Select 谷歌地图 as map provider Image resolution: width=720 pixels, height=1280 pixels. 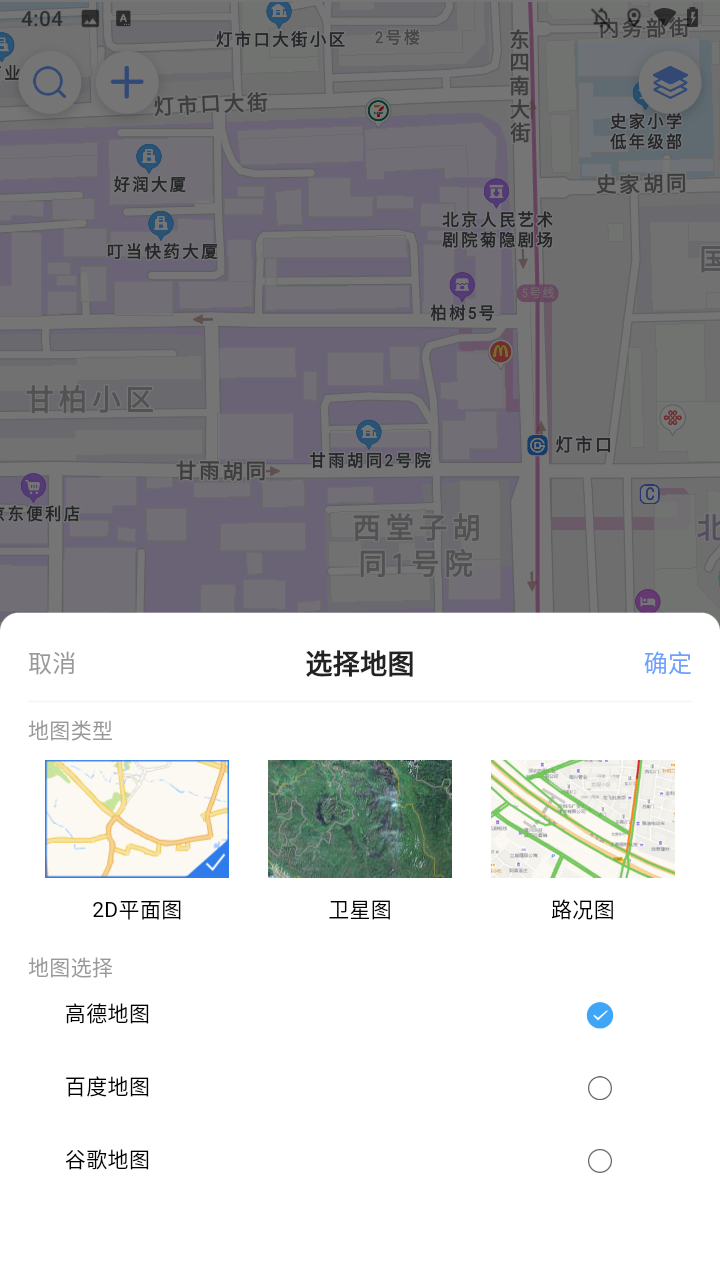click(x=599, y=1160)
